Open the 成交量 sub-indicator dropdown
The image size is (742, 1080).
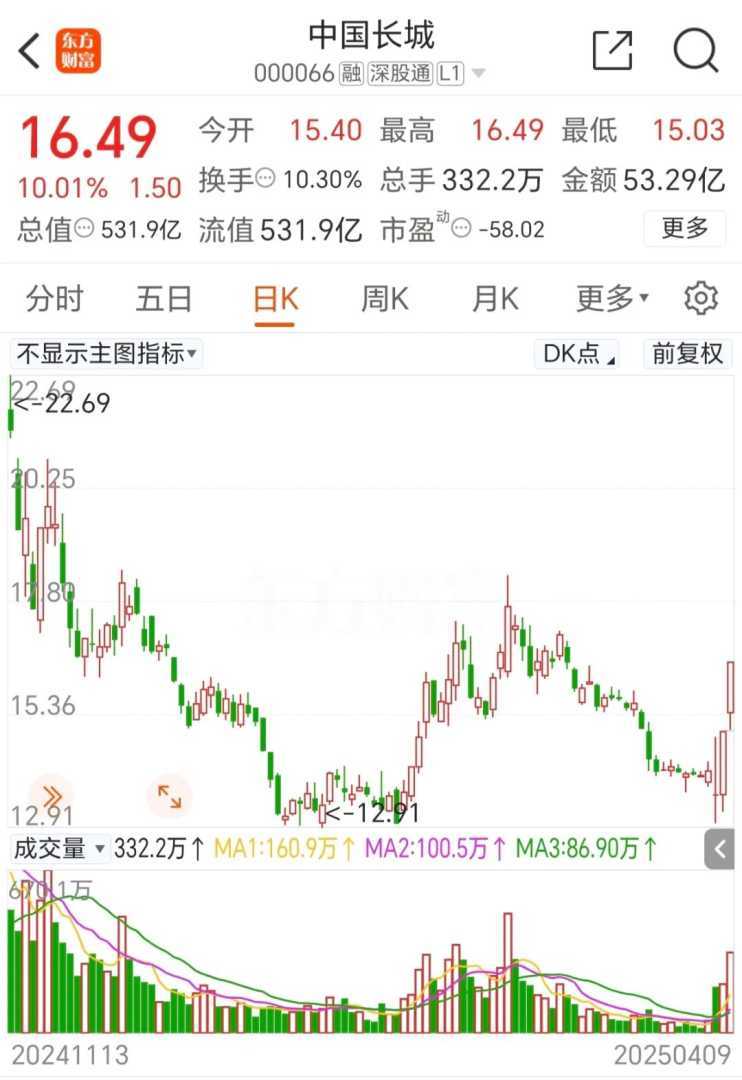59,849
